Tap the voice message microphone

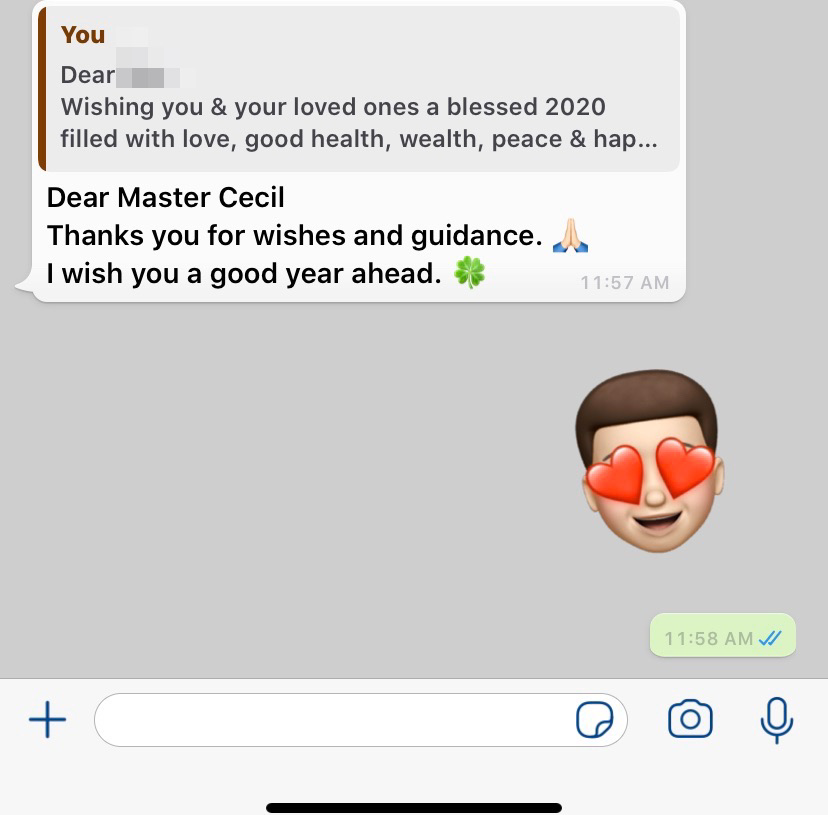click(x=776, y=720)
